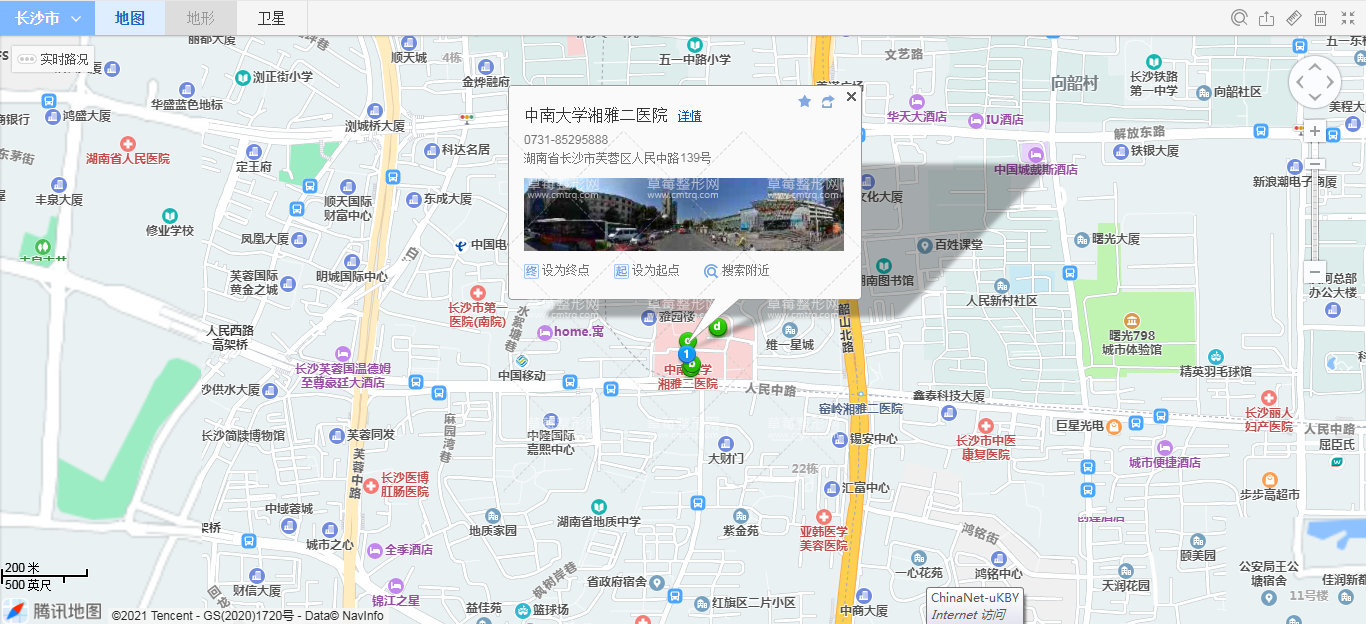View the hospital street view photo
Image resolution: width=1366 pixels, height=624 pixels.
683,214
